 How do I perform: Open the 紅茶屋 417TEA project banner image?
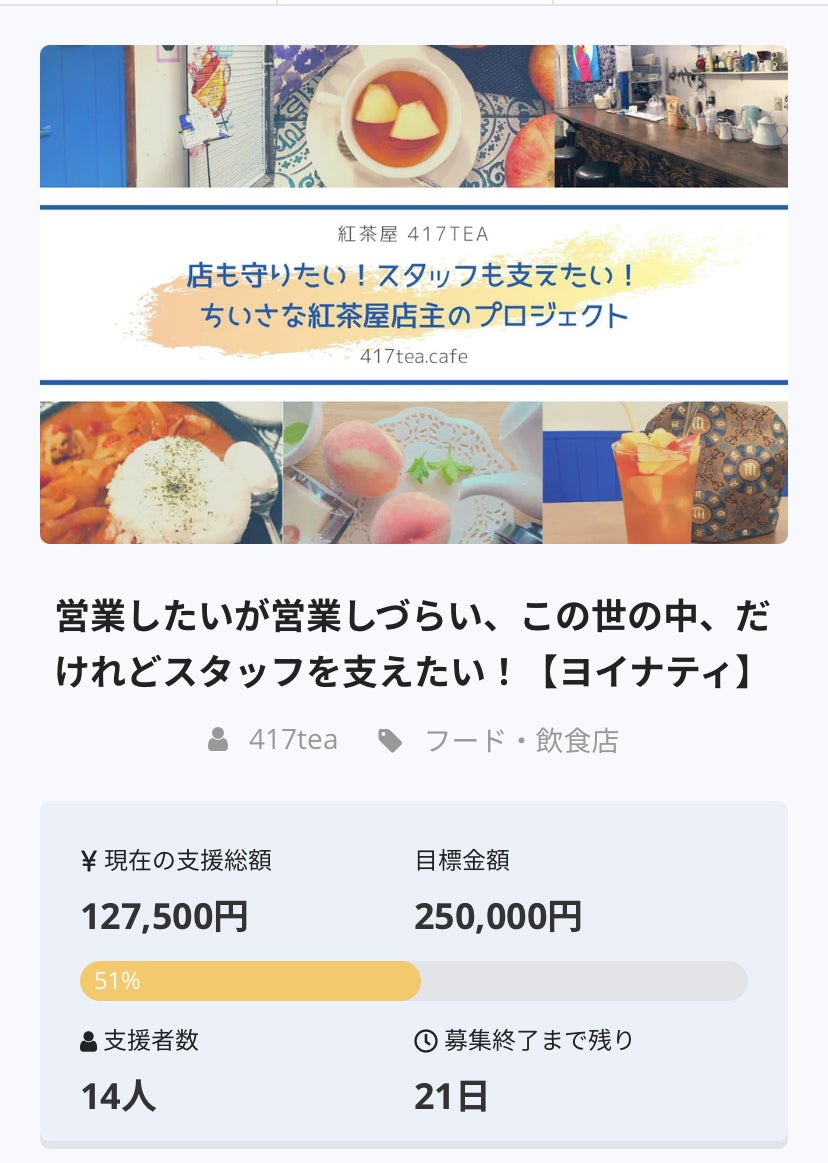pyautogui.click(x=414, y=295)
